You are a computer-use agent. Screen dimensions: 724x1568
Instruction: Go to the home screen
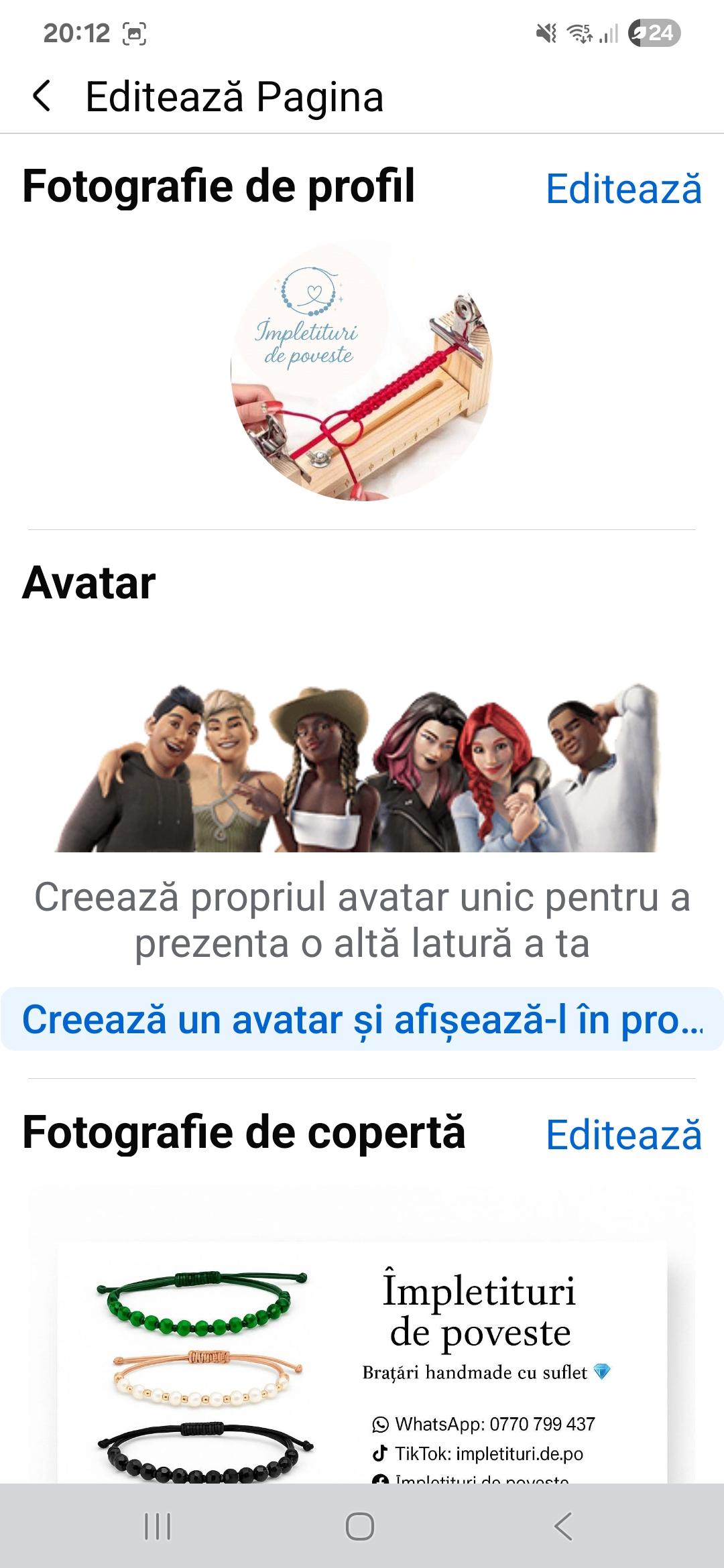[x=360, y=1526]
